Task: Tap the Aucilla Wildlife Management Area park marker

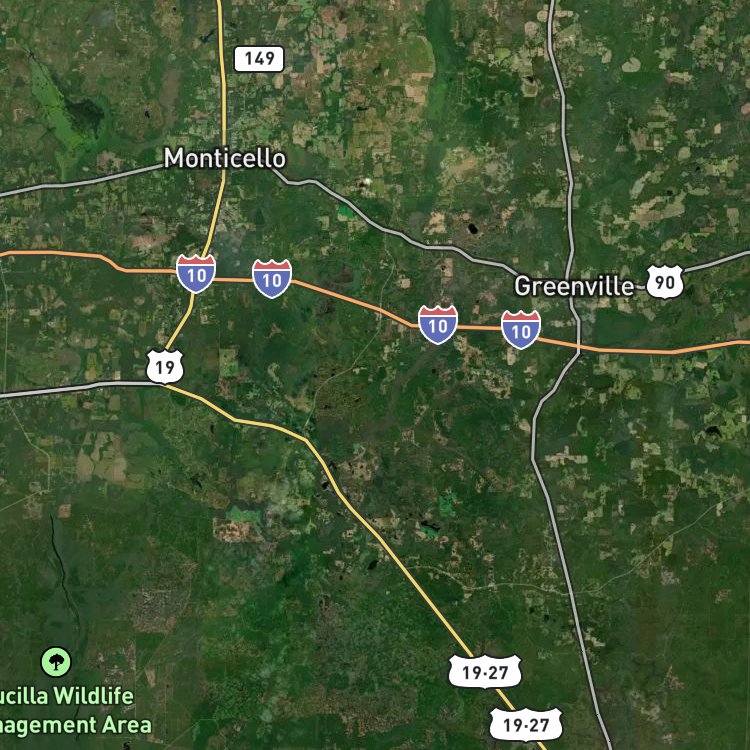Action: 56,662
